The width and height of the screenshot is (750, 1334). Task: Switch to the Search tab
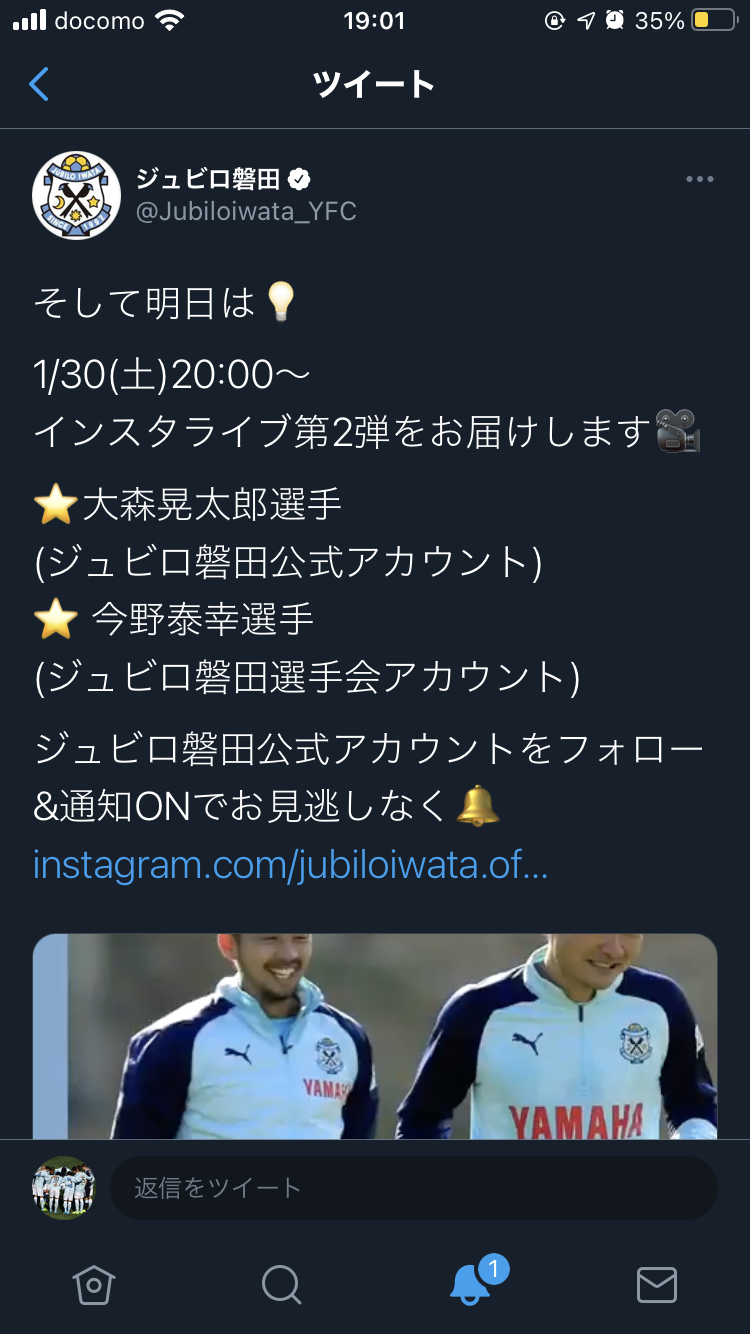tap(281, 1285)
